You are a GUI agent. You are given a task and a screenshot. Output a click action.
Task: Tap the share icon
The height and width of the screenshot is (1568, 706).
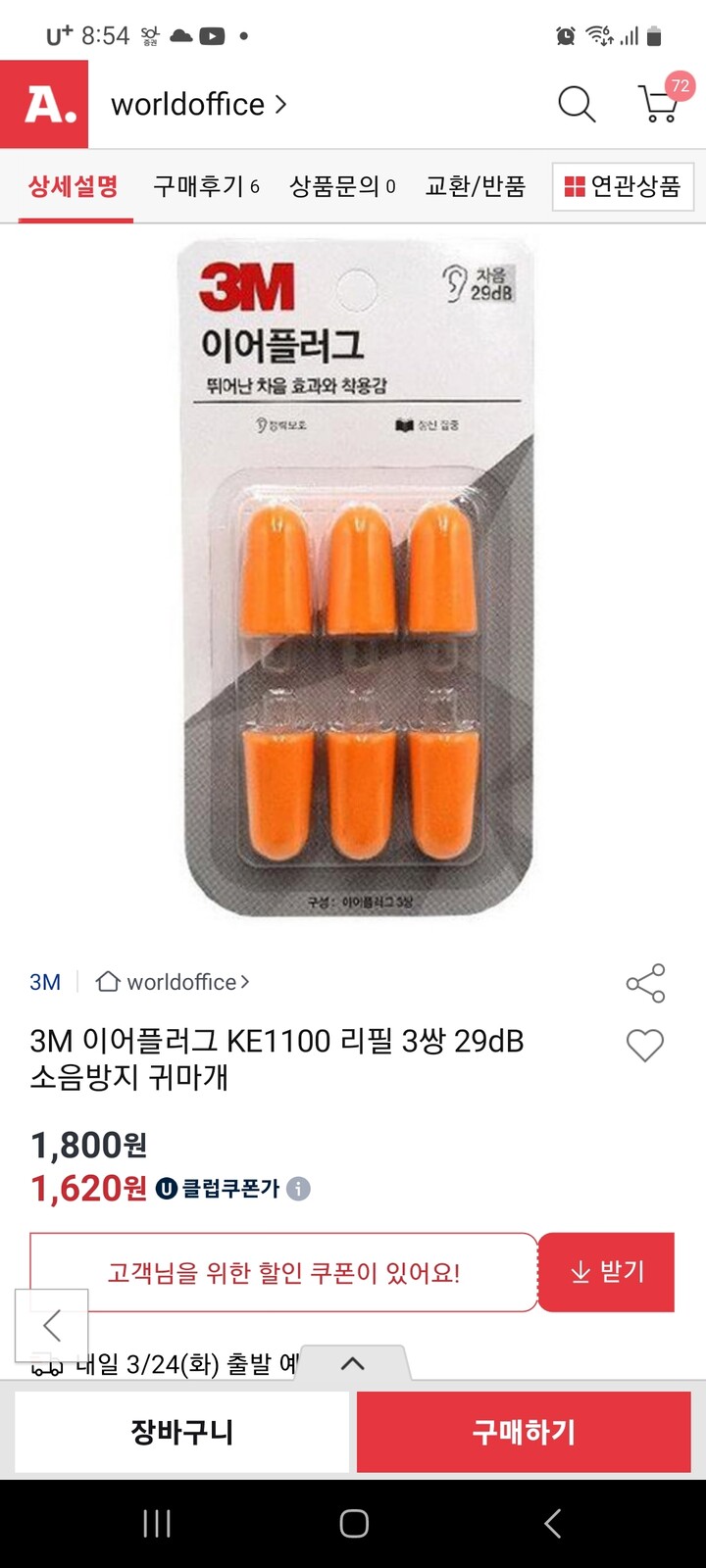pyautogui.click(x=644, y=983)
